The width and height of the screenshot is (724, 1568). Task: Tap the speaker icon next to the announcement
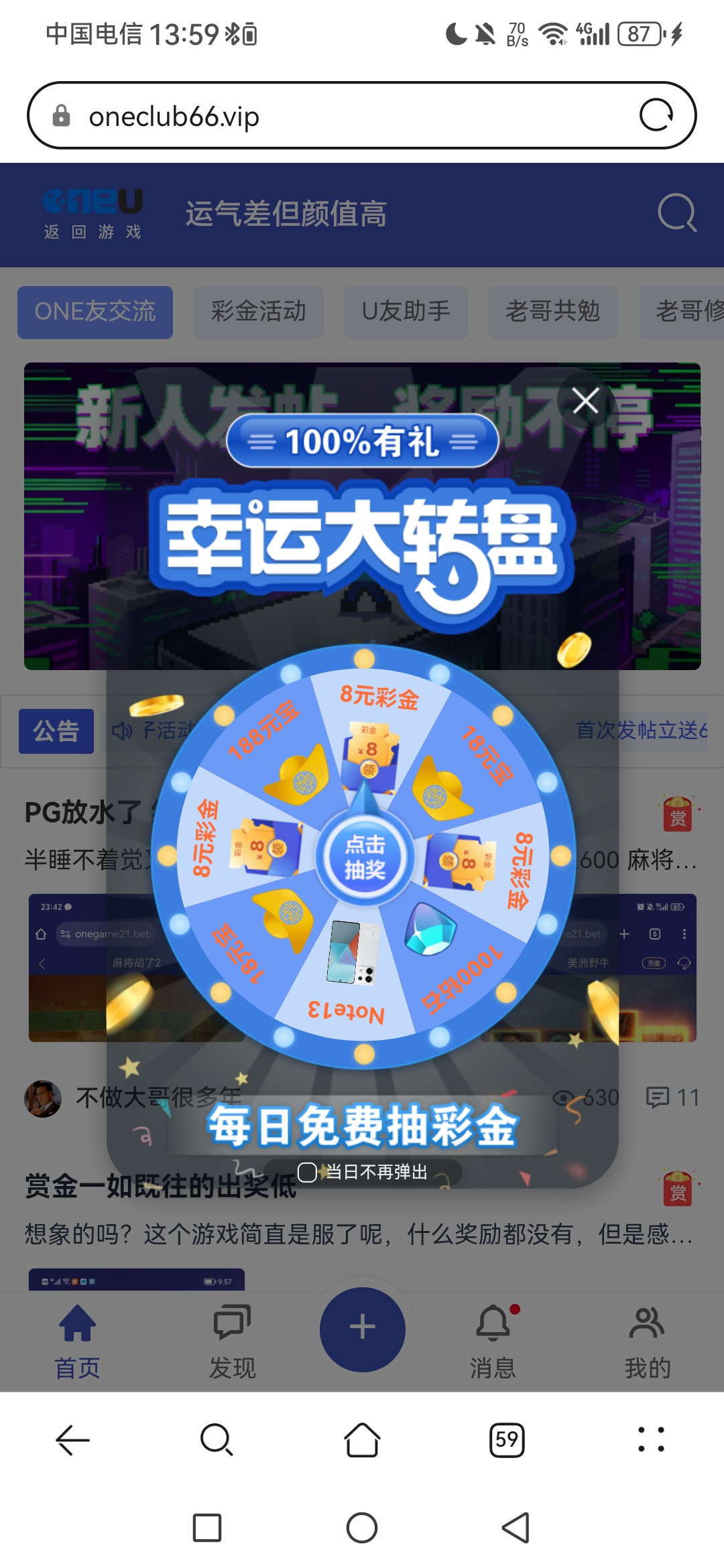(x=122, y=731)
